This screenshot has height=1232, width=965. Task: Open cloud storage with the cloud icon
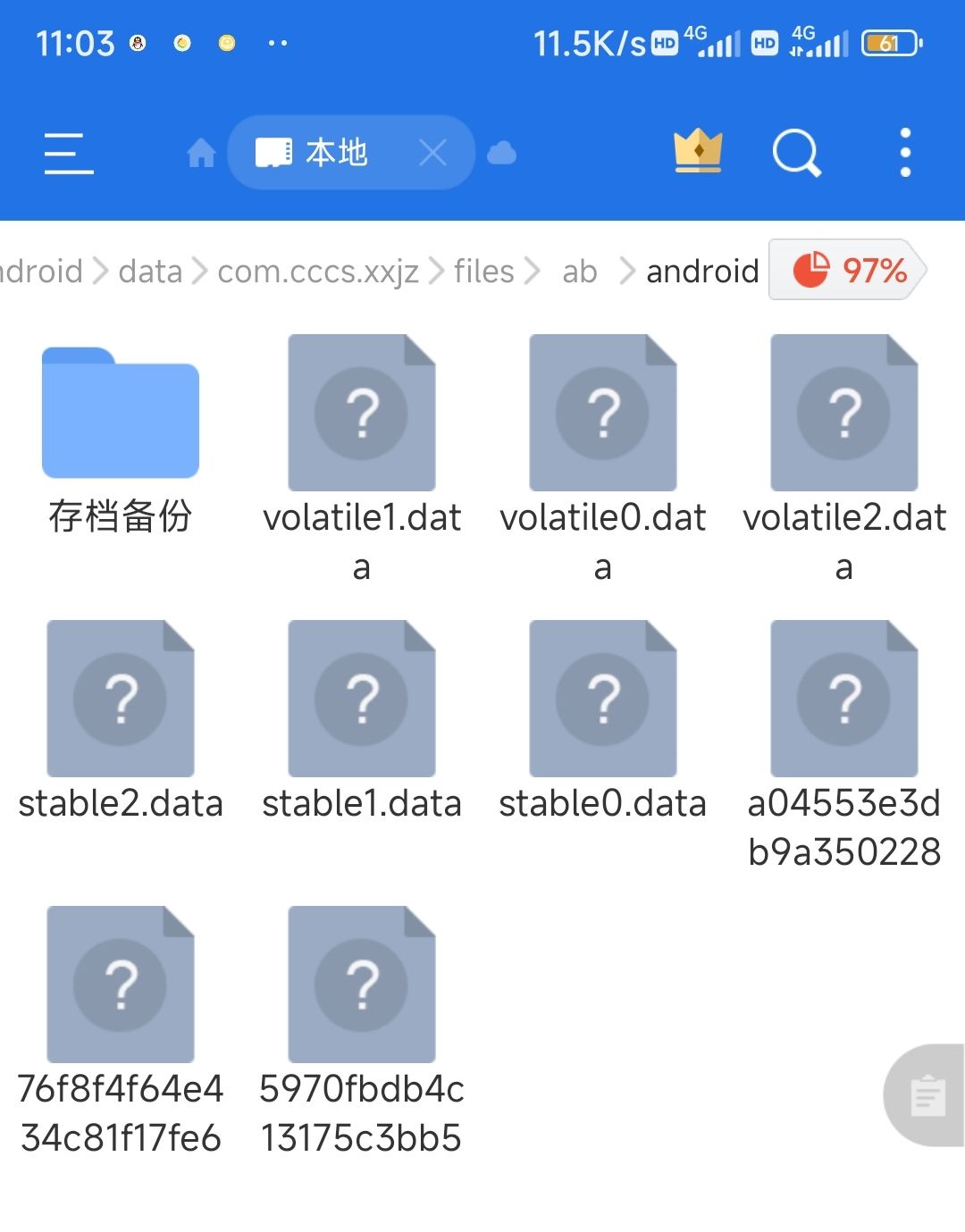[x=501, y=153]
